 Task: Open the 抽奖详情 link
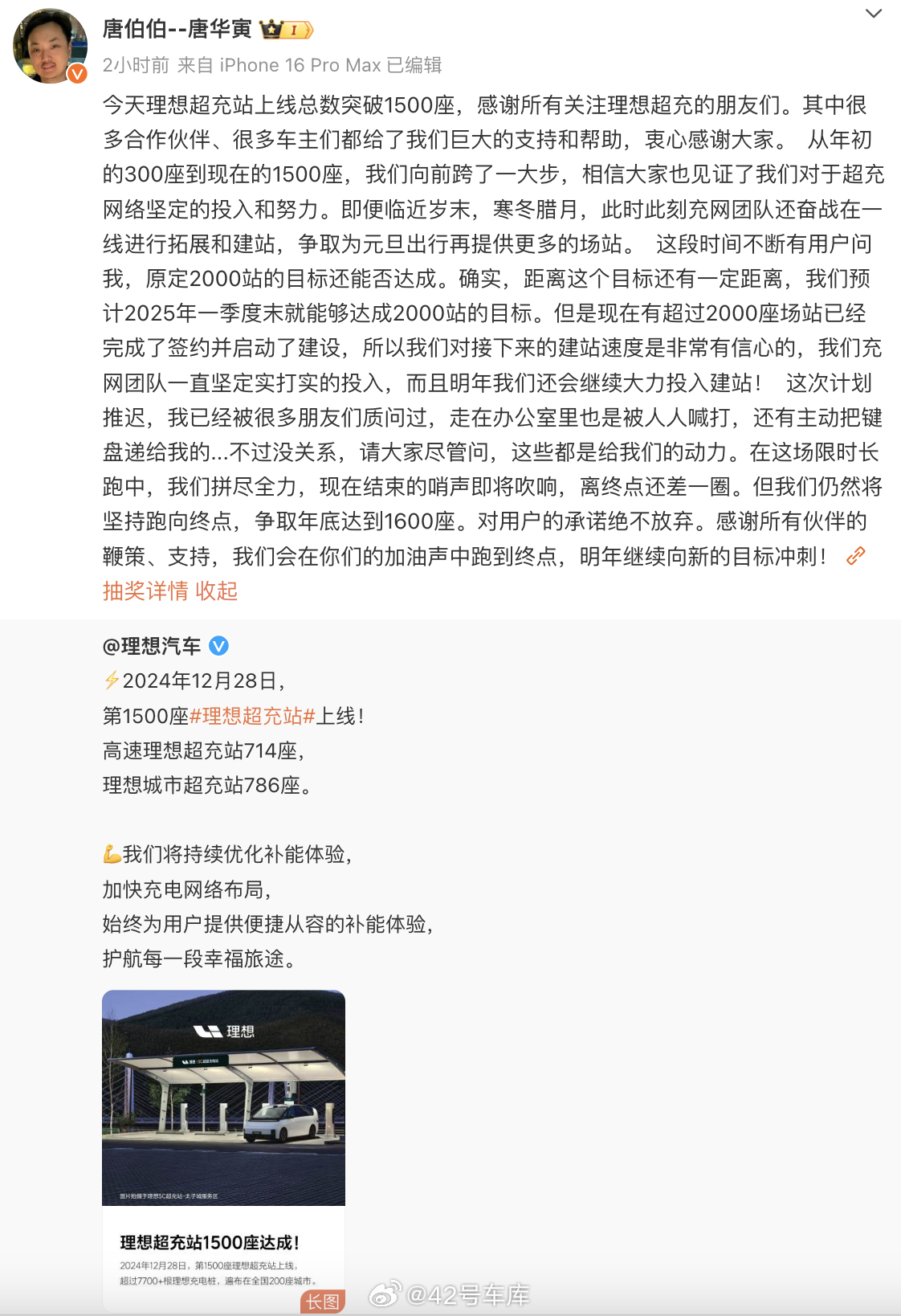click(x=145, y=591)
